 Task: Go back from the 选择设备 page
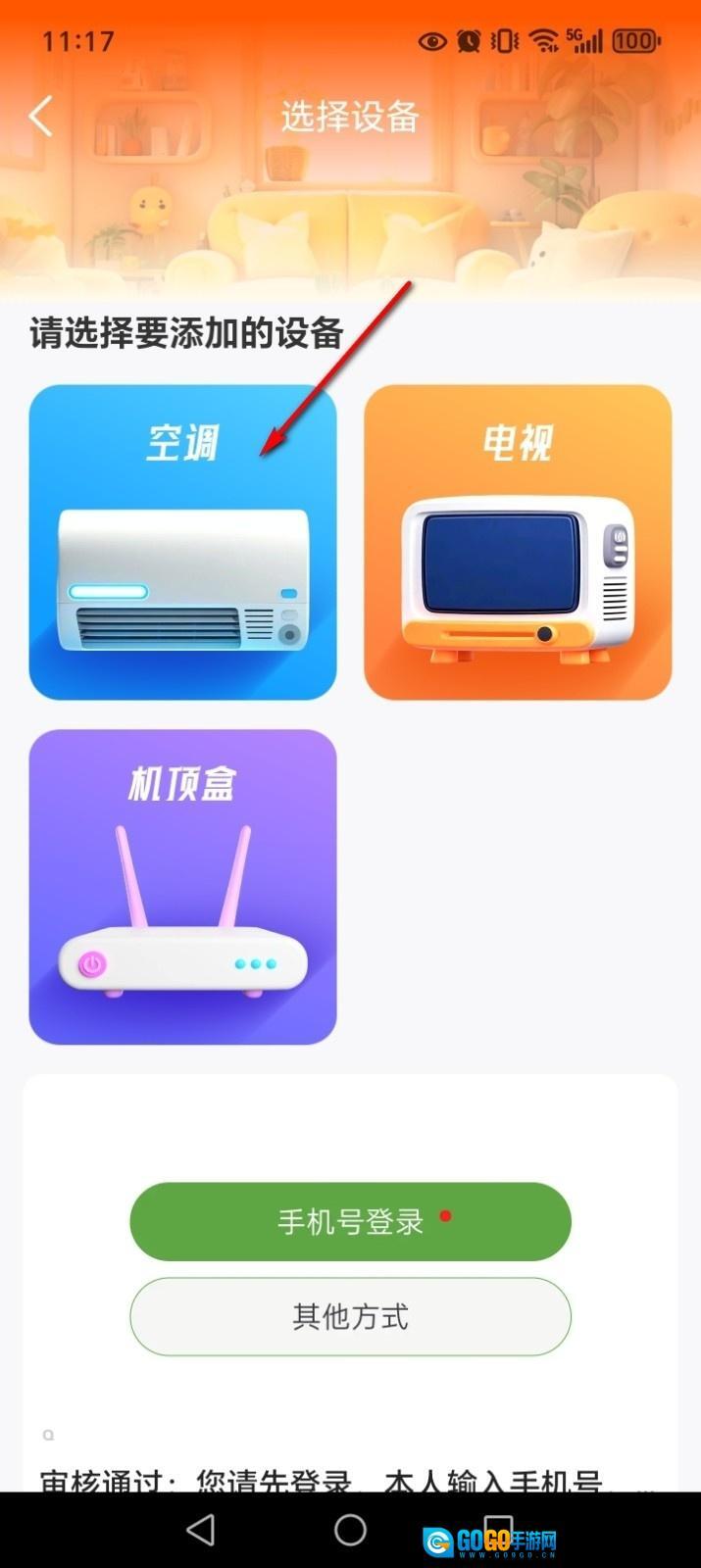[x=41, y=117]
